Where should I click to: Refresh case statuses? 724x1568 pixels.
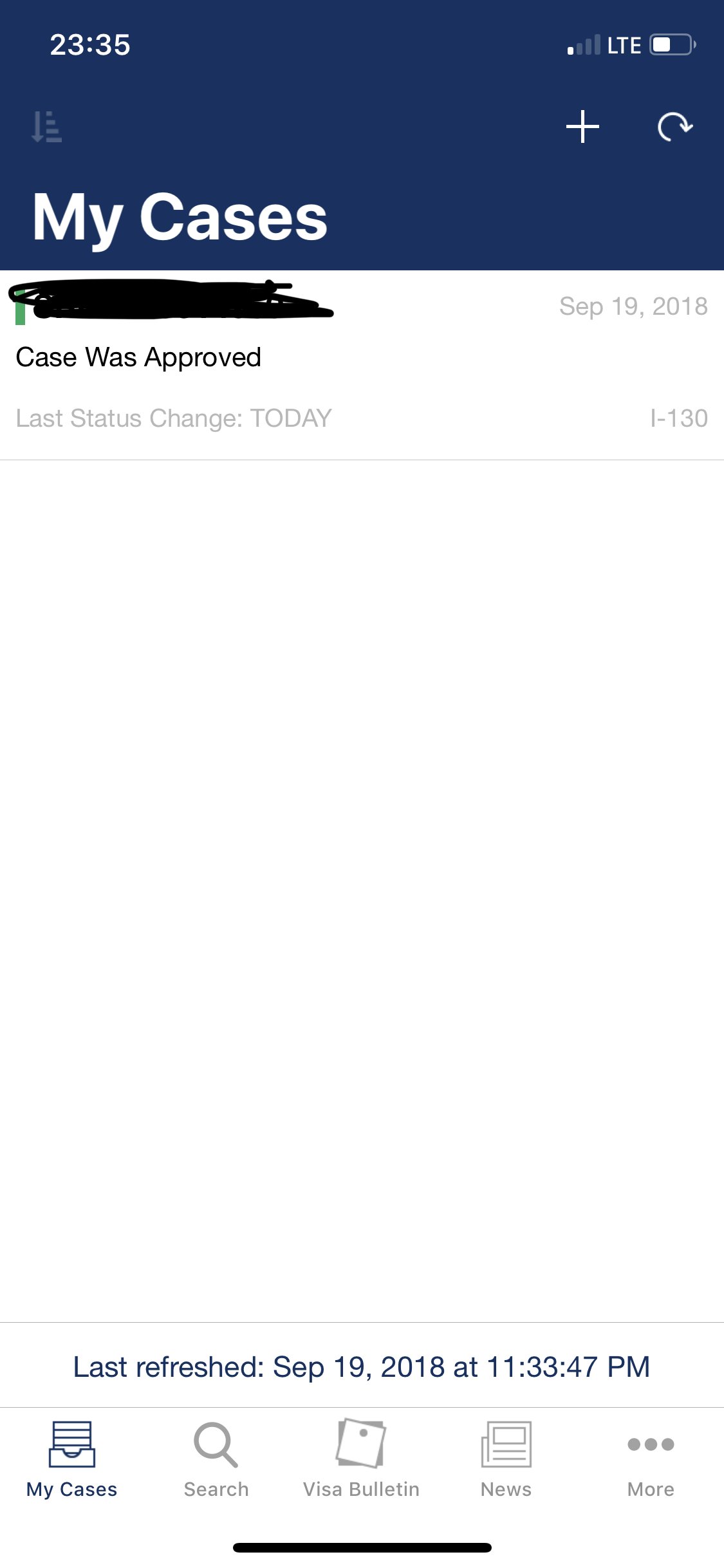tap(674, 126)
